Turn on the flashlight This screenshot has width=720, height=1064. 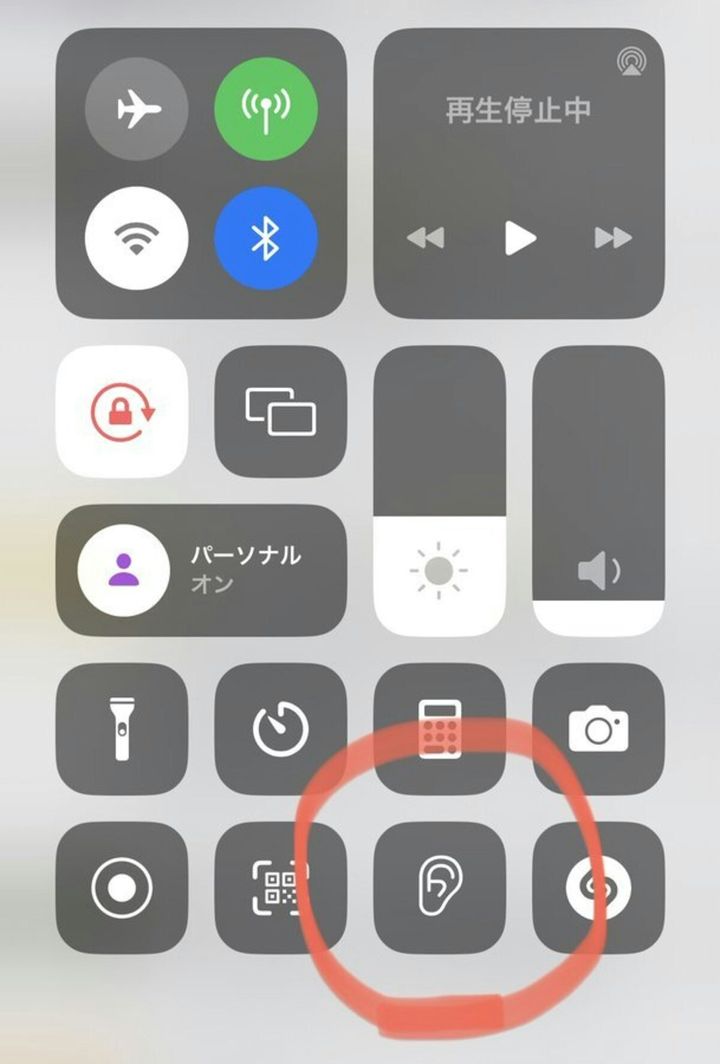point(122,729)
